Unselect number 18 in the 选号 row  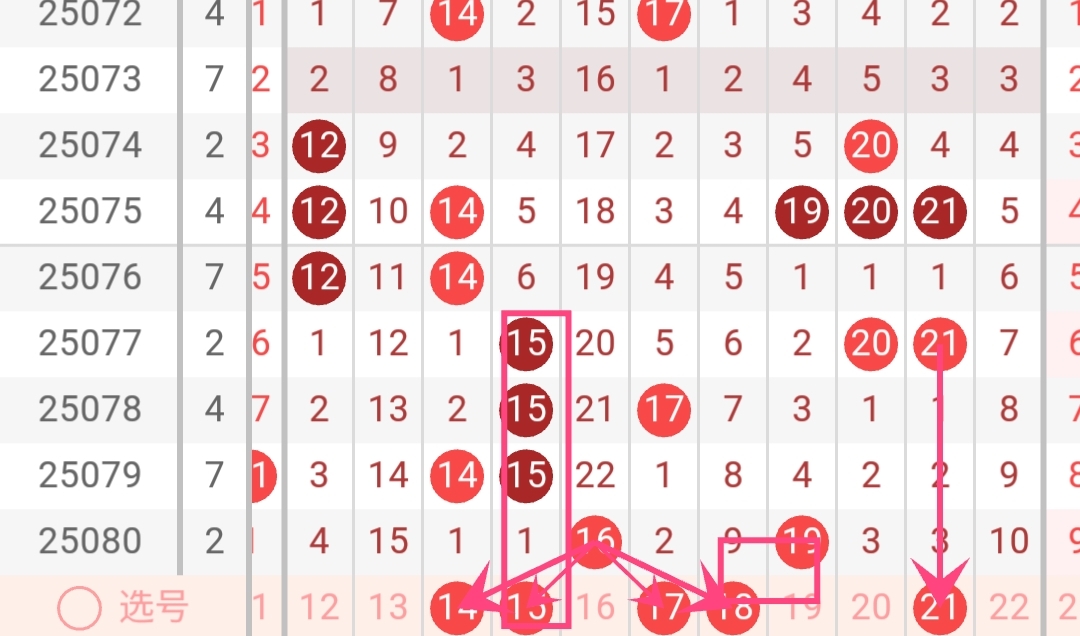[733, 607]
